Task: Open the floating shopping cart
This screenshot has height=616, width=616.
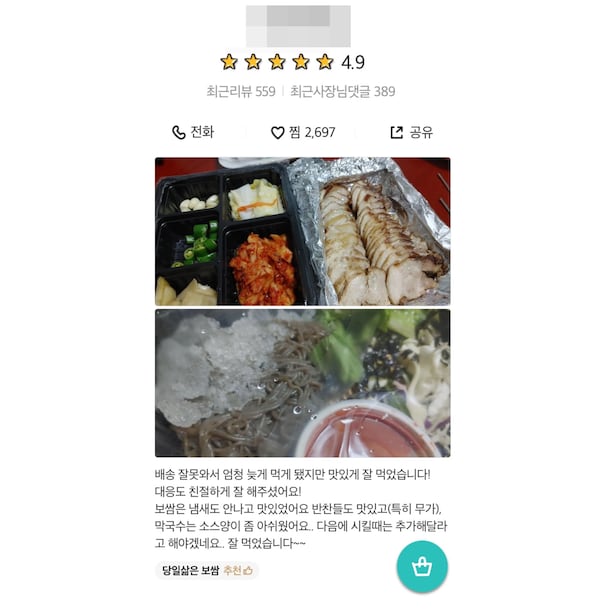Action: point(421,567)
